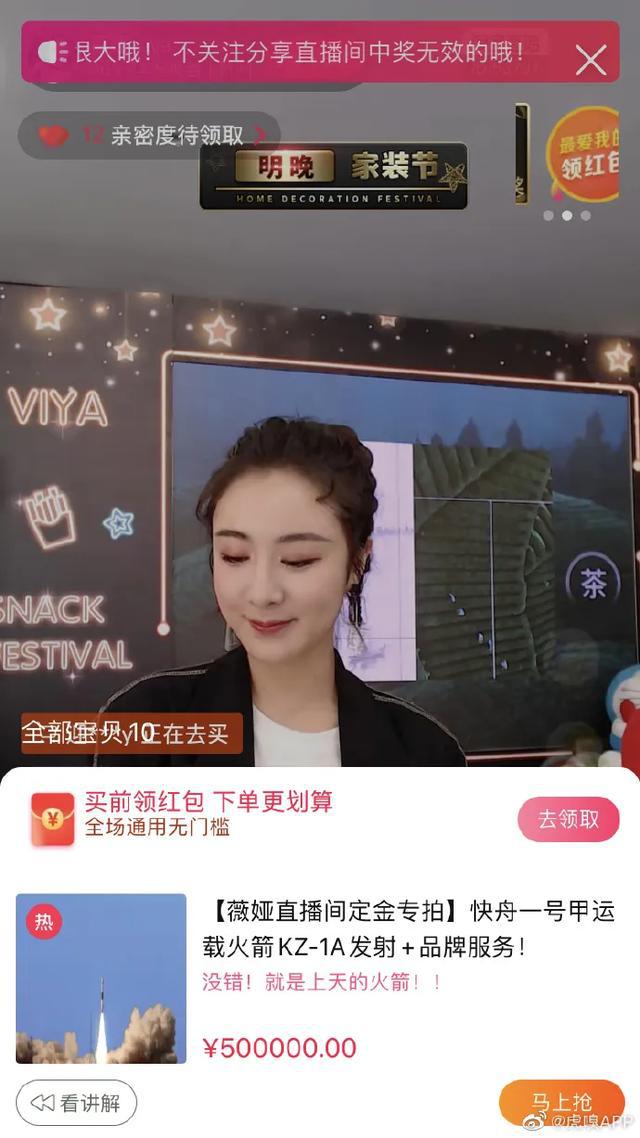Tap 去领取 to claim the red packet
This screenshot has height=1138, width=640.
point(568,819)
